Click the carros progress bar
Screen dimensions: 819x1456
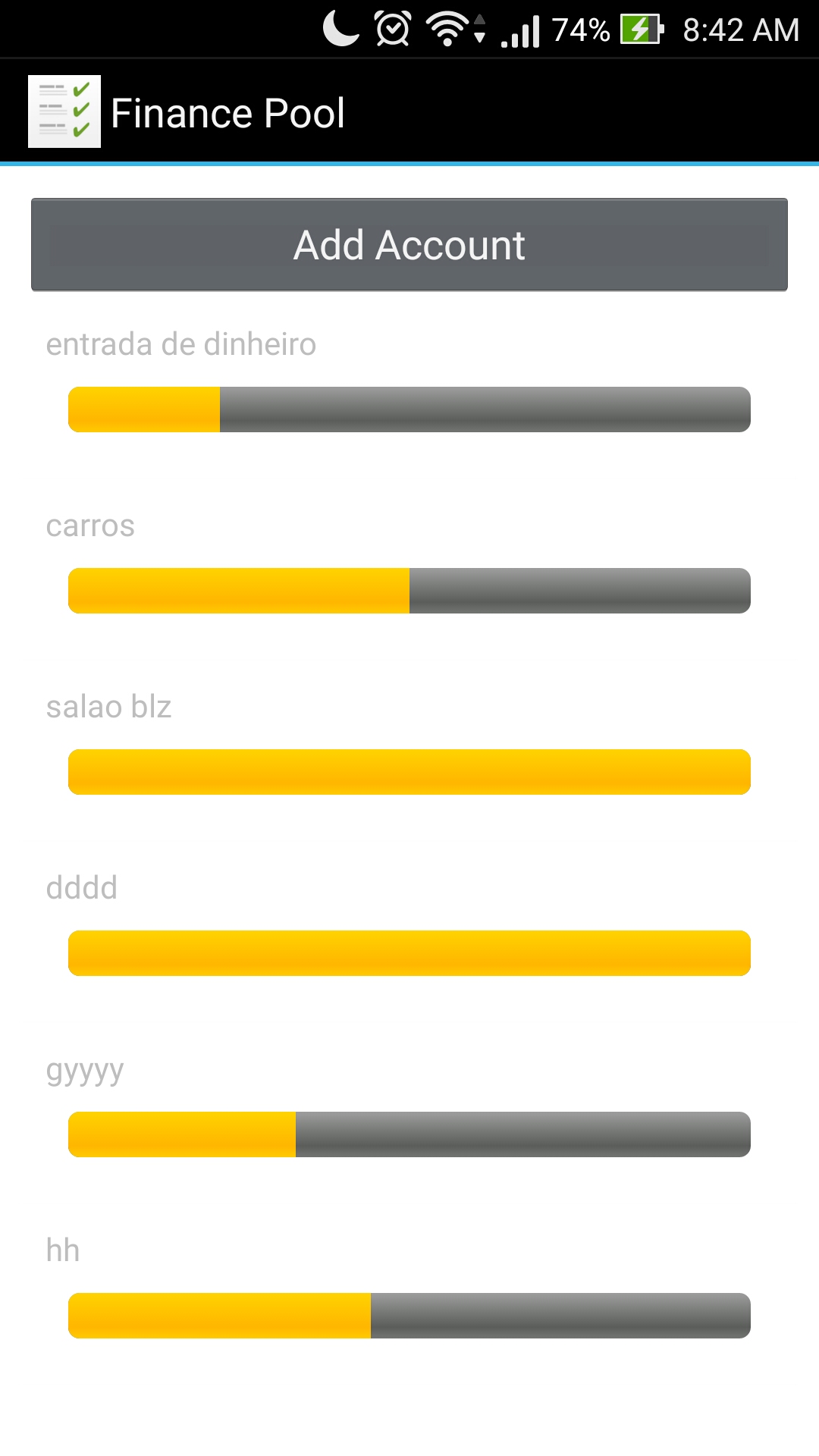tap(409, 590)
